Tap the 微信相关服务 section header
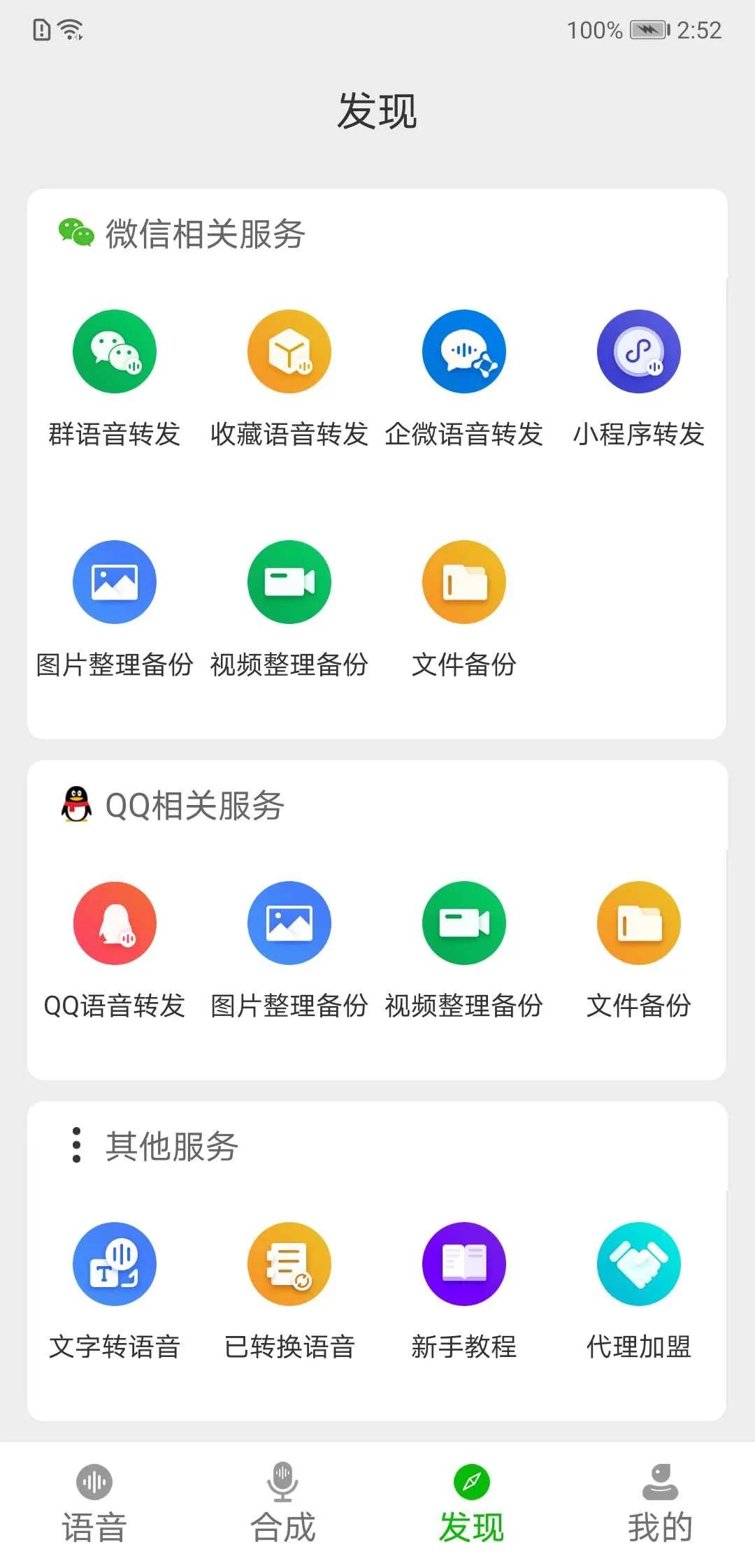Screen dimensions: 755x1568 pos(182,234)
